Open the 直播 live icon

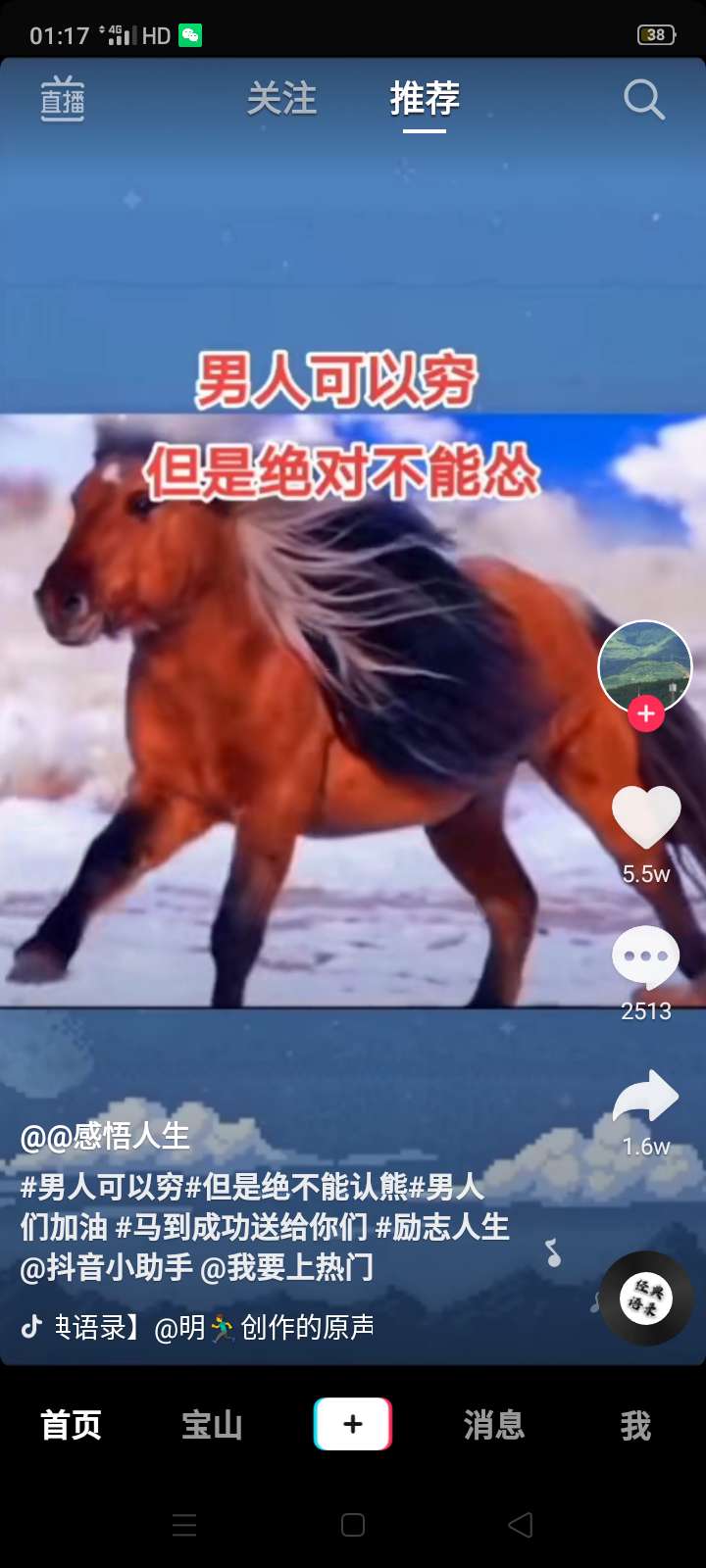(63, 99)
